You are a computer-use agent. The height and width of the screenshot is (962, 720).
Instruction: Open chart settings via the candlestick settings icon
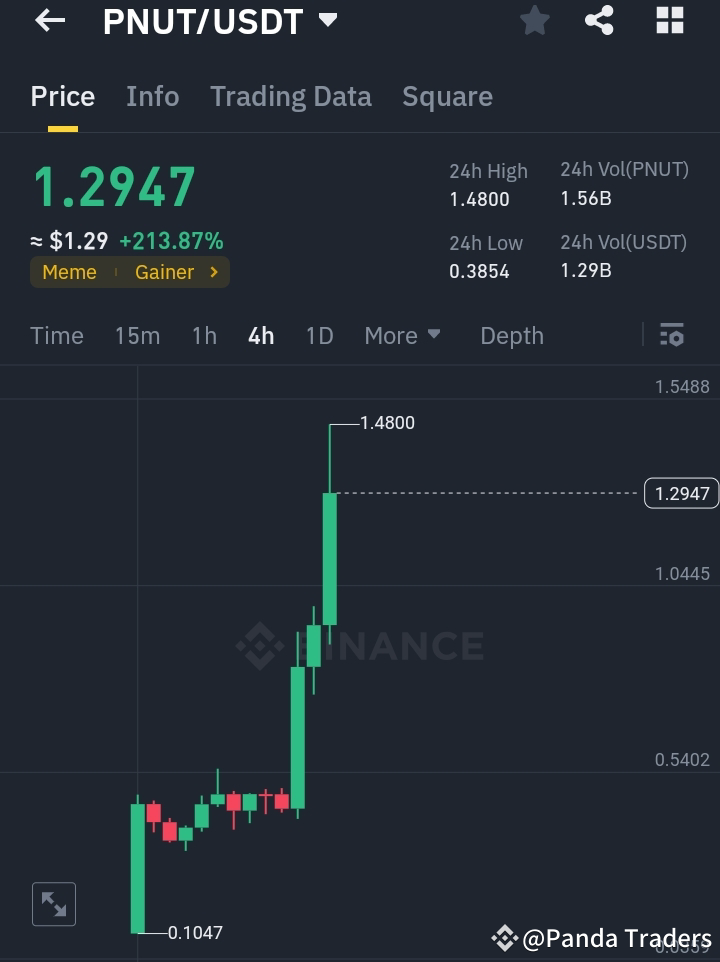click(672, 335)
